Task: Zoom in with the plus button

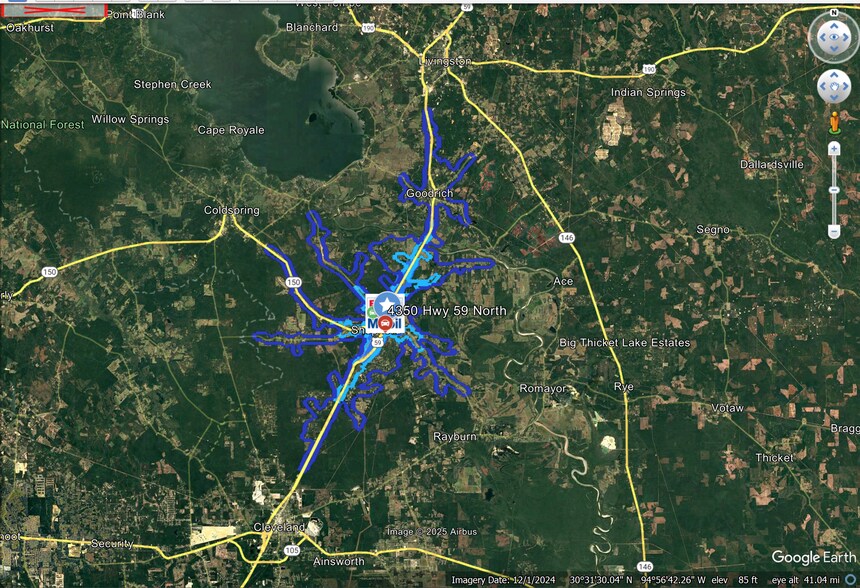Action: [x=834, y=148]
